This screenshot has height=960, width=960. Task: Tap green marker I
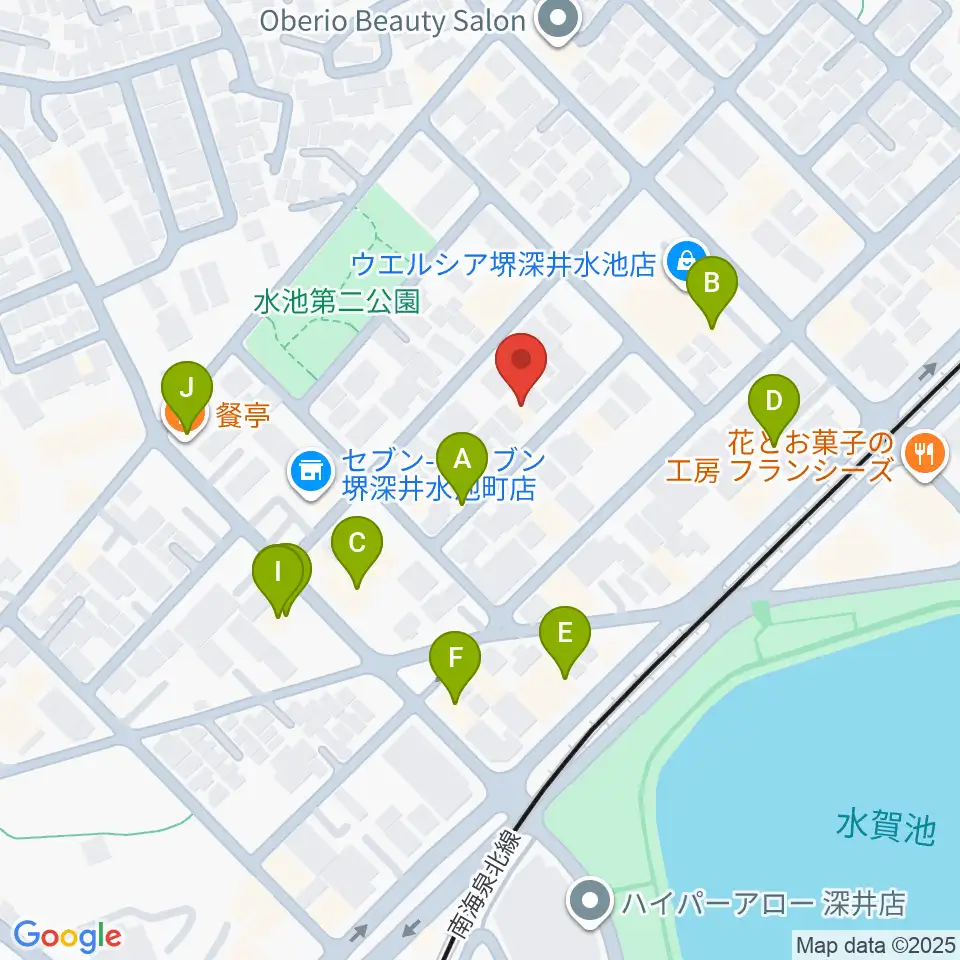click(x=278, y=581)
